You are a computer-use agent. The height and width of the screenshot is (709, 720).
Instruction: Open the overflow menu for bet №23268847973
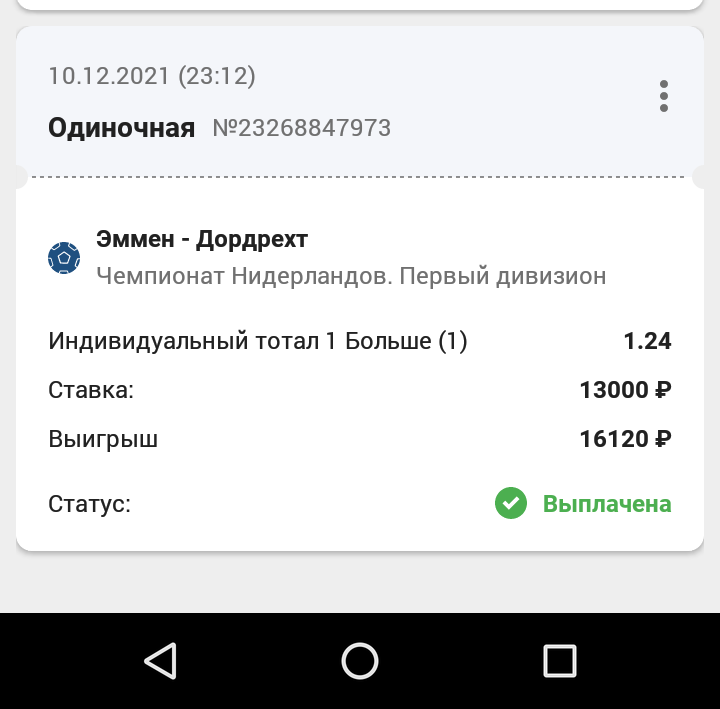pos(664,96)
